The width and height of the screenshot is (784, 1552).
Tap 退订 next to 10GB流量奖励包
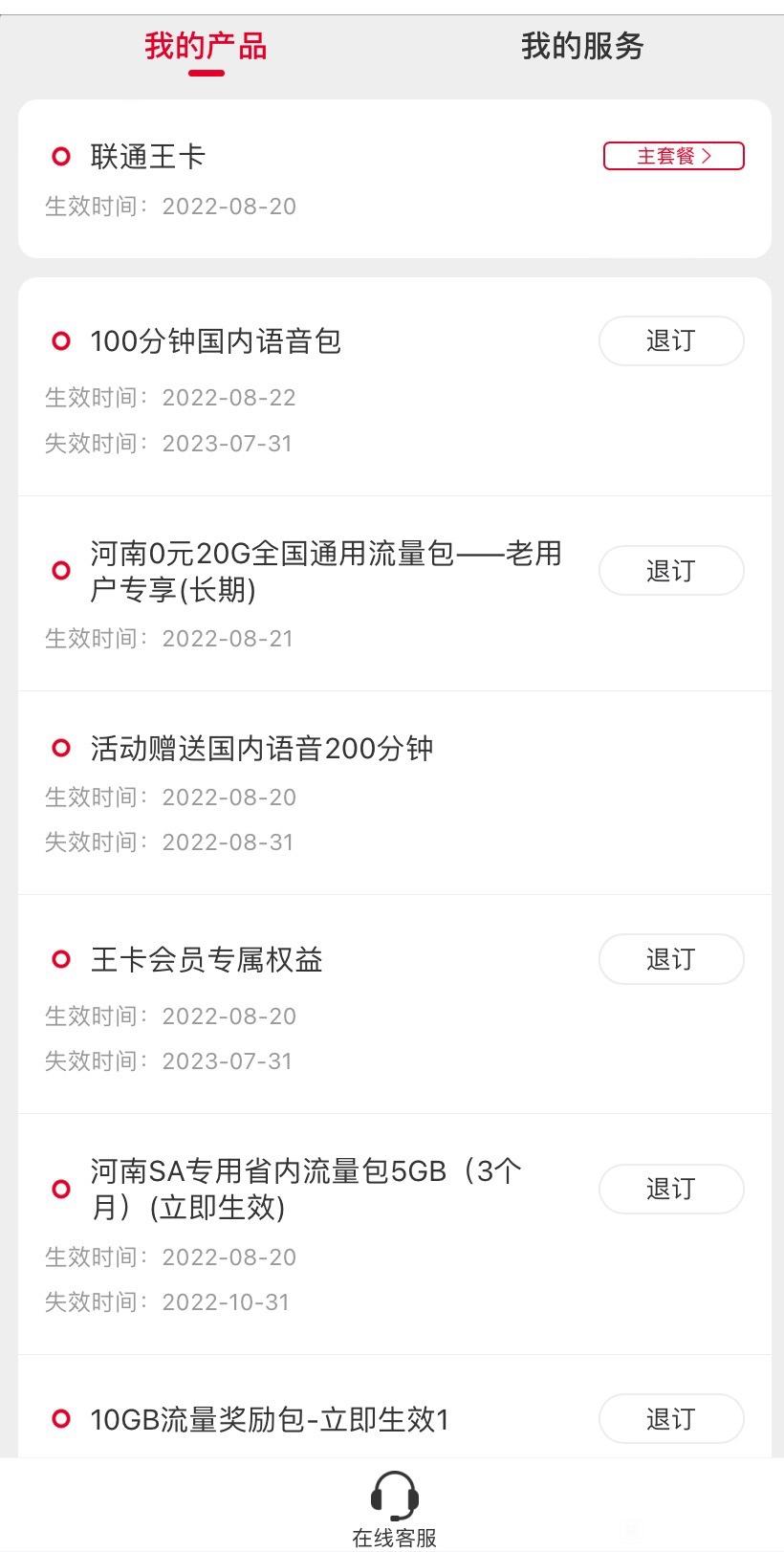(x=671, y=1419)
